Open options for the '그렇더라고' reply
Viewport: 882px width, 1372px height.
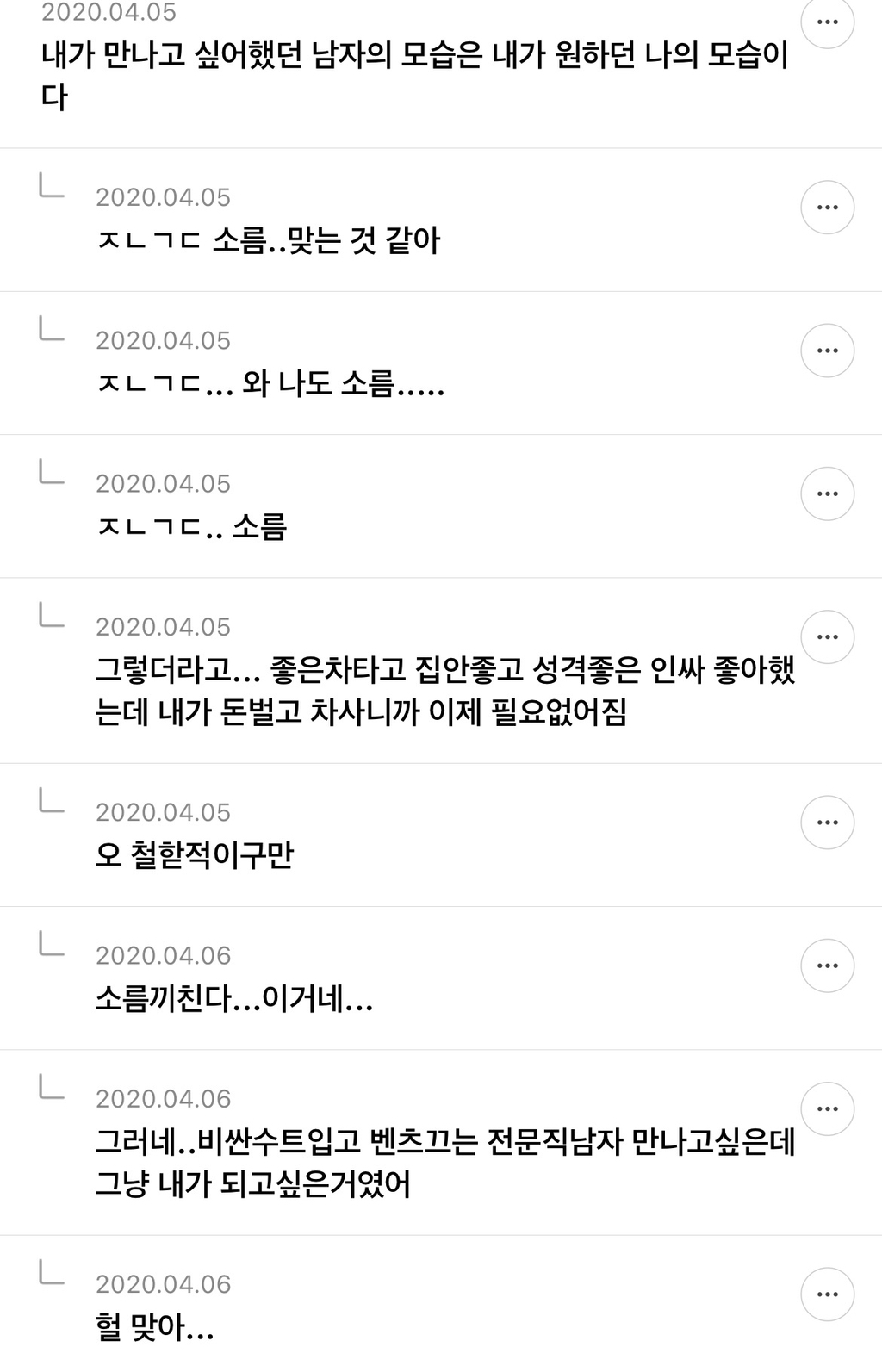(827, 636)
